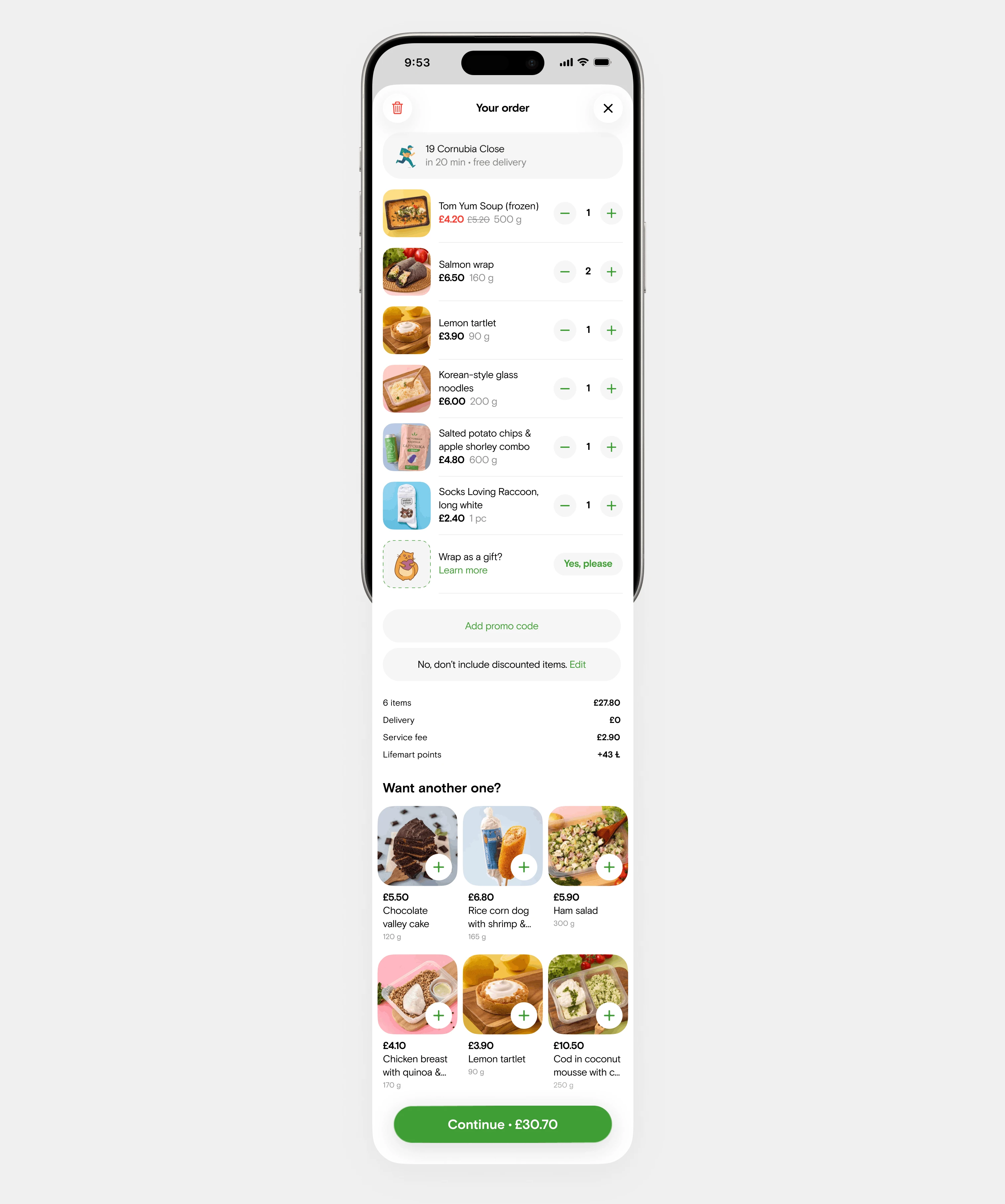This screenshot has height=1204, width=1005.
Task: Add Cod in coconut mousse
Action: (x=609, y=1015)
